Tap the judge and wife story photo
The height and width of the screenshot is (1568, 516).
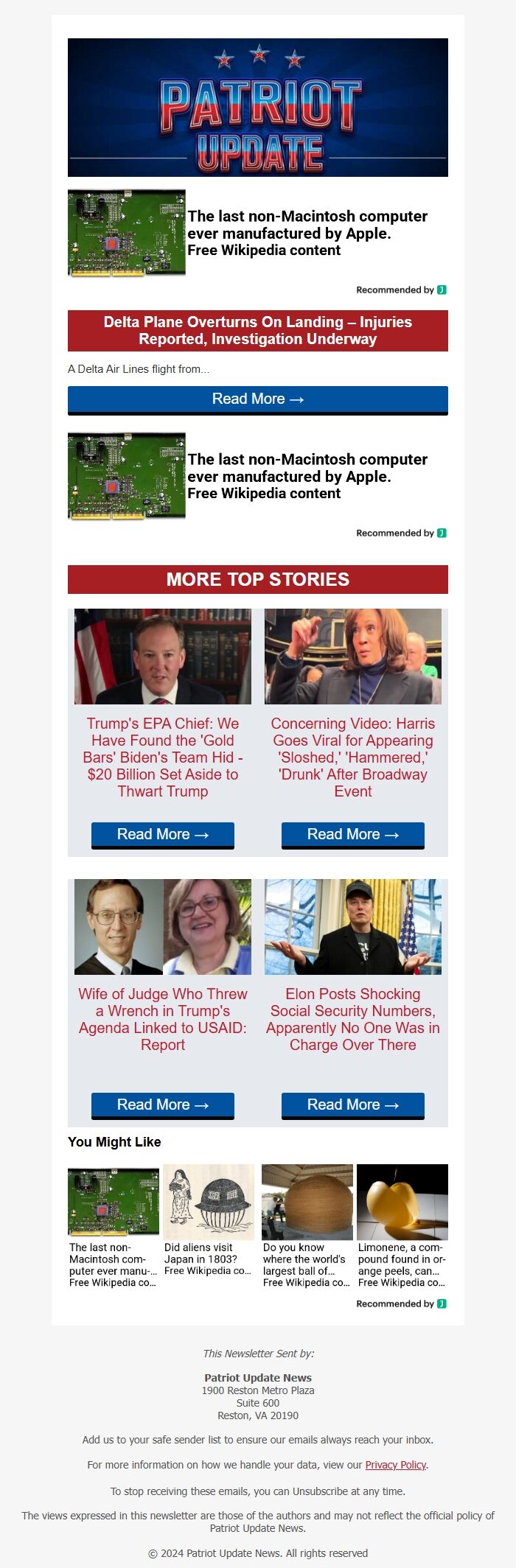[163, 927]
